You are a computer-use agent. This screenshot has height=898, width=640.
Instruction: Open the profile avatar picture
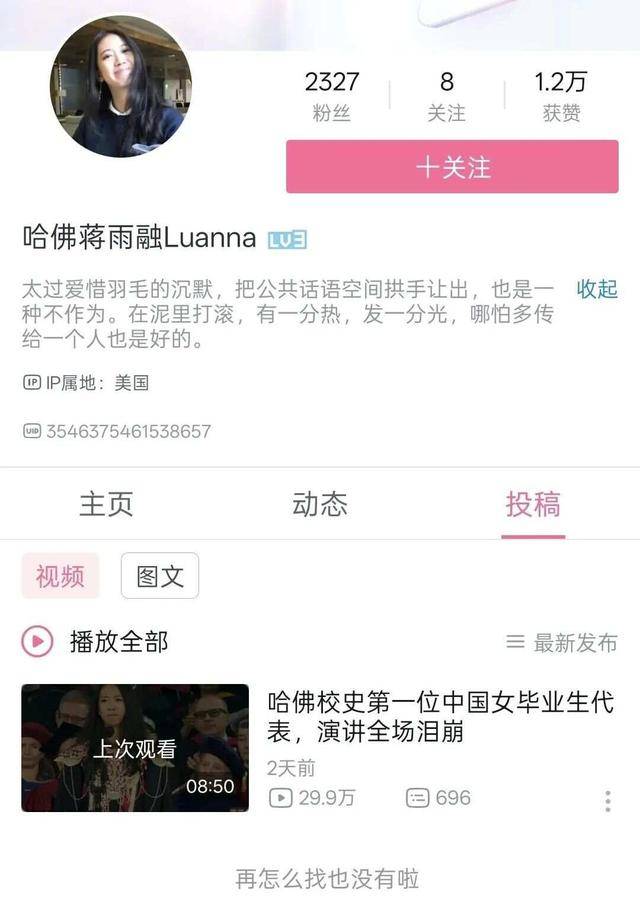pos(121,87)
